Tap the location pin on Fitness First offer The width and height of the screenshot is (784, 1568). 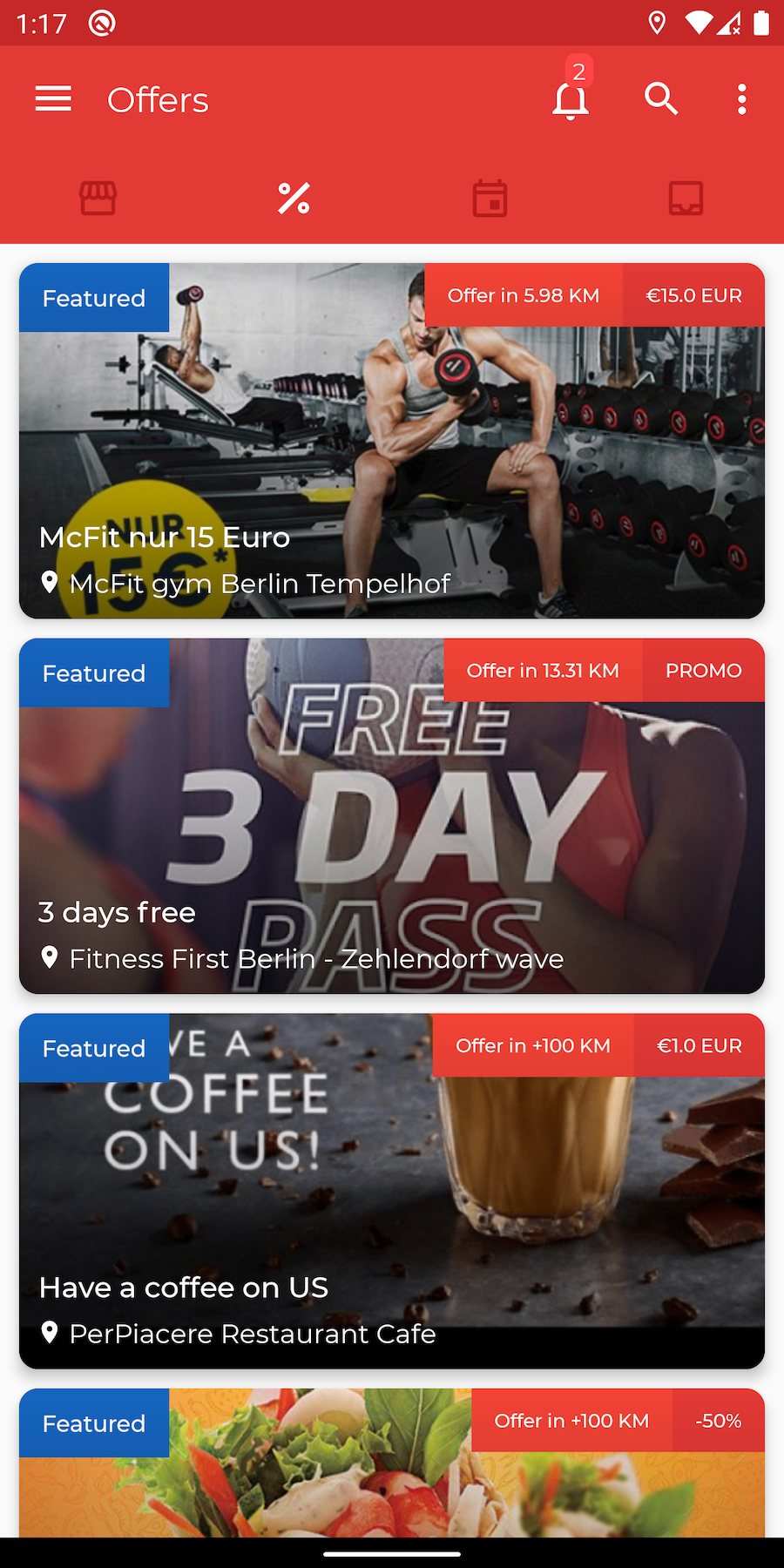49,957
